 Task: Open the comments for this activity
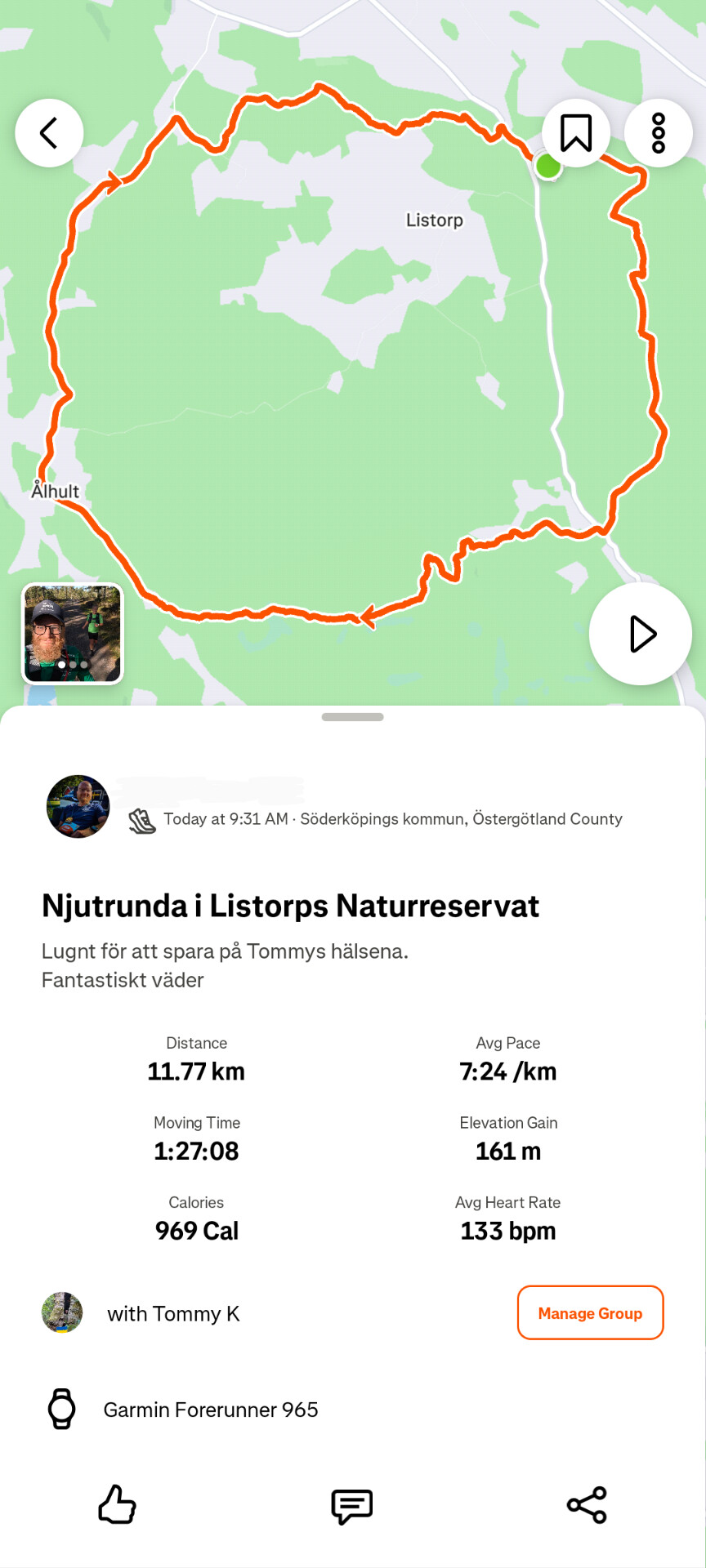point(352,1505)
